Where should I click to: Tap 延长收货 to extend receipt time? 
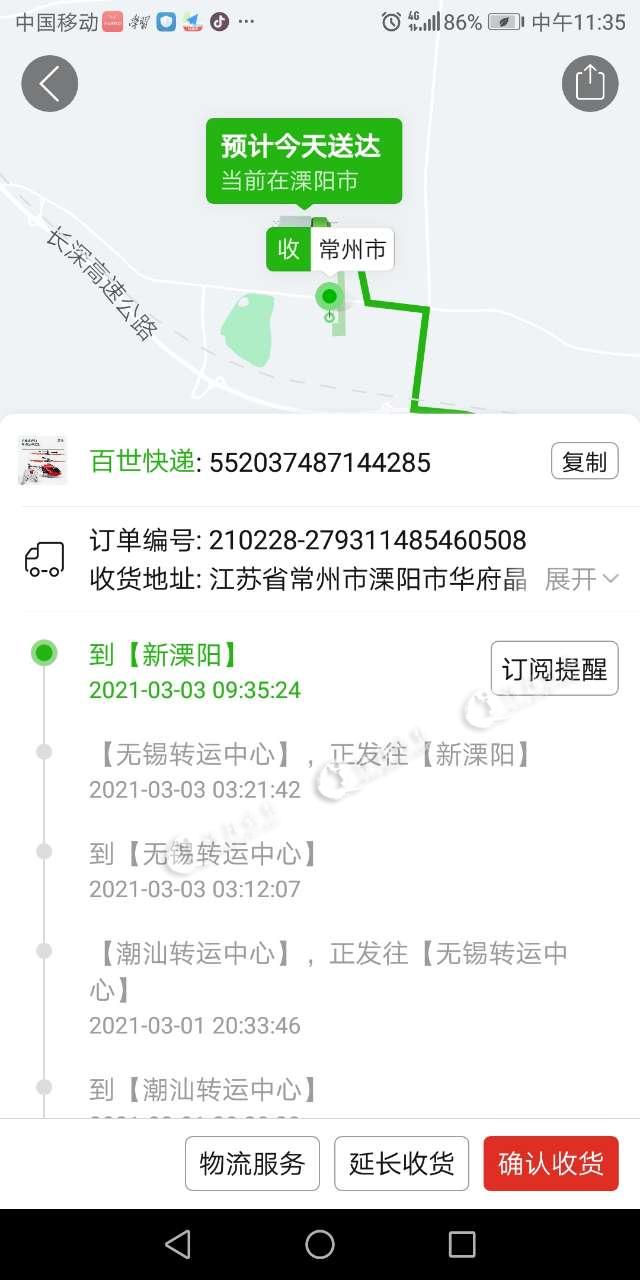pos(401,1163)
